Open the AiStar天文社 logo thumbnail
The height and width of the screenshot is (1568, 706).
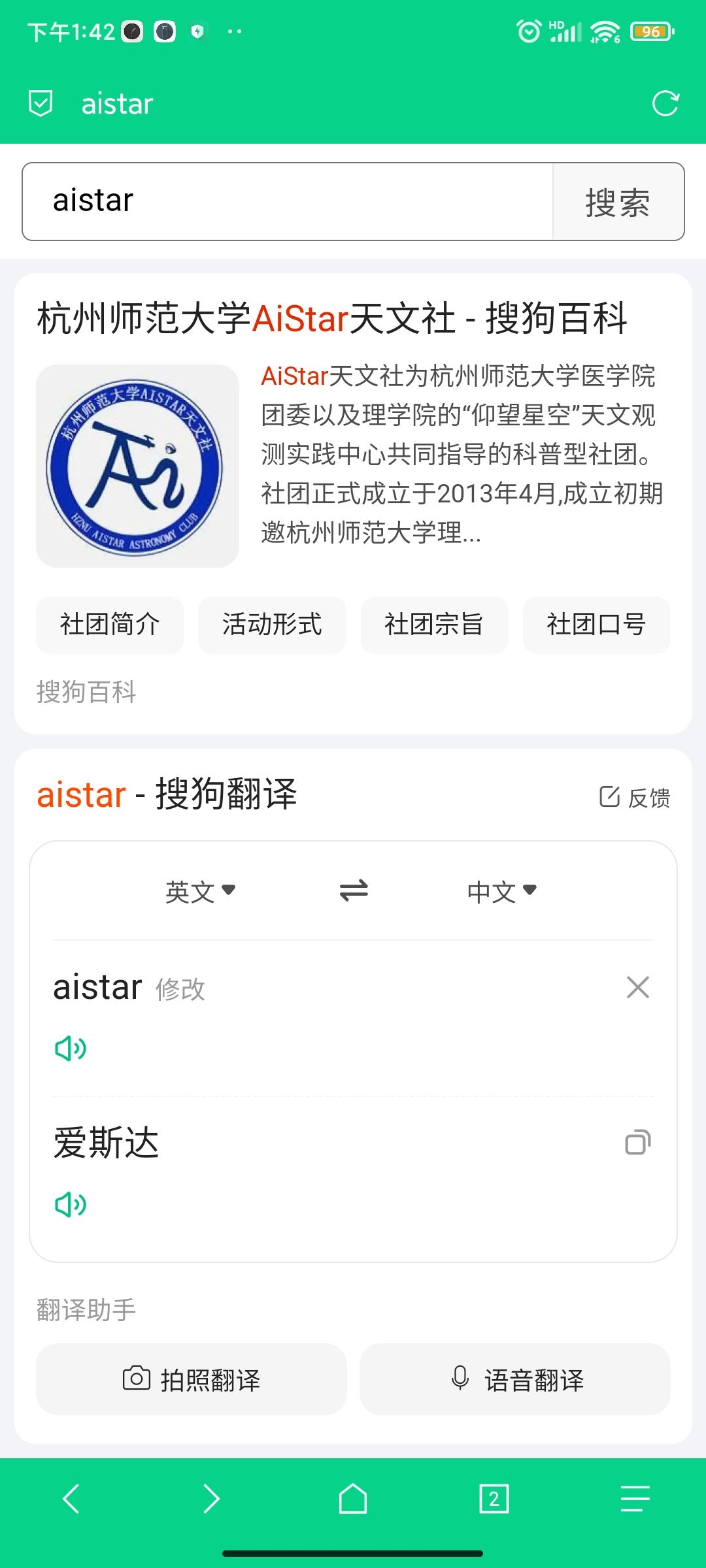[x=137, y=466]
